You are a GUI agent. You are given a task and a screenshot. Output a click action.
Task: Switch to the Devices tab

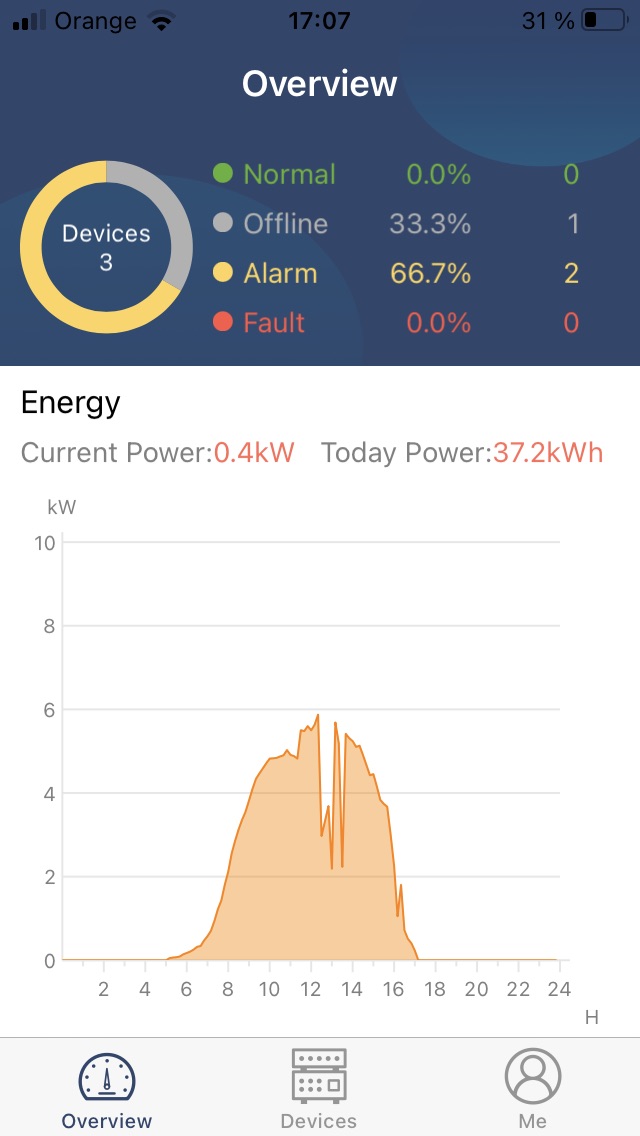tap(319, 1088)
